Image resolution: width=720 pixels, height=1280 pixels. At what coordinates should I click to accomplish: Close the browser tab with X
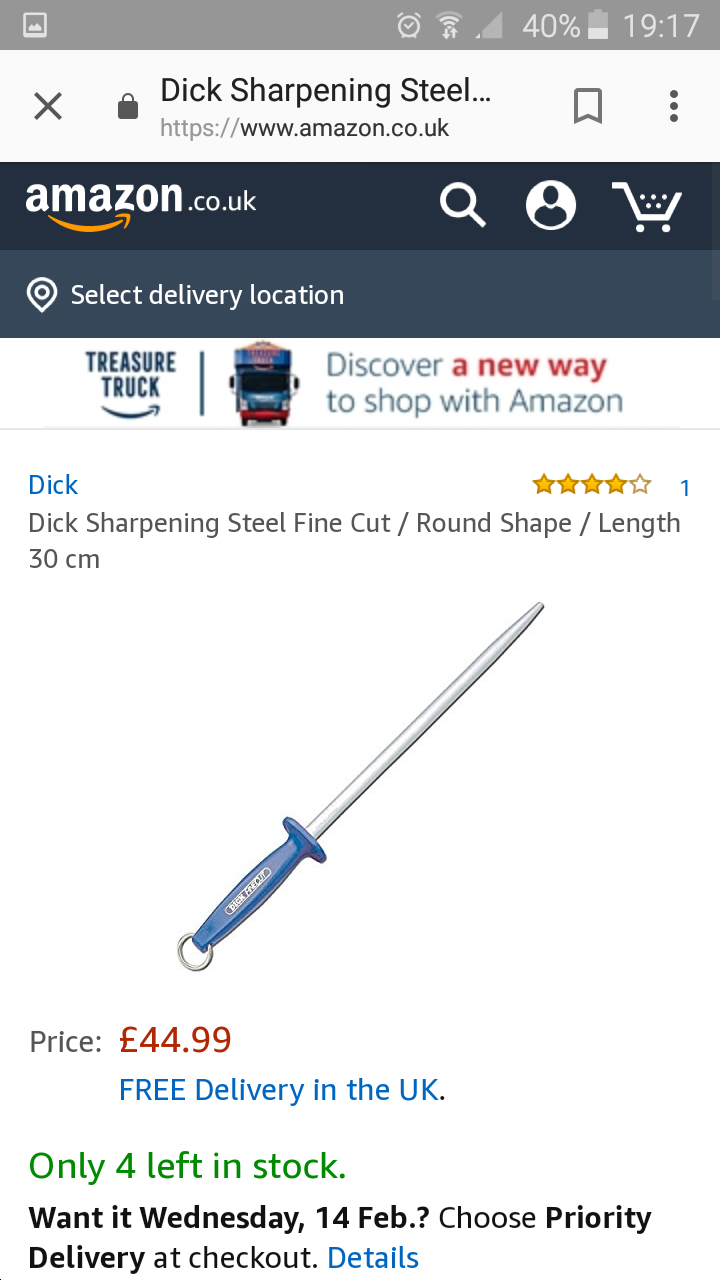[x=48, y=106]
